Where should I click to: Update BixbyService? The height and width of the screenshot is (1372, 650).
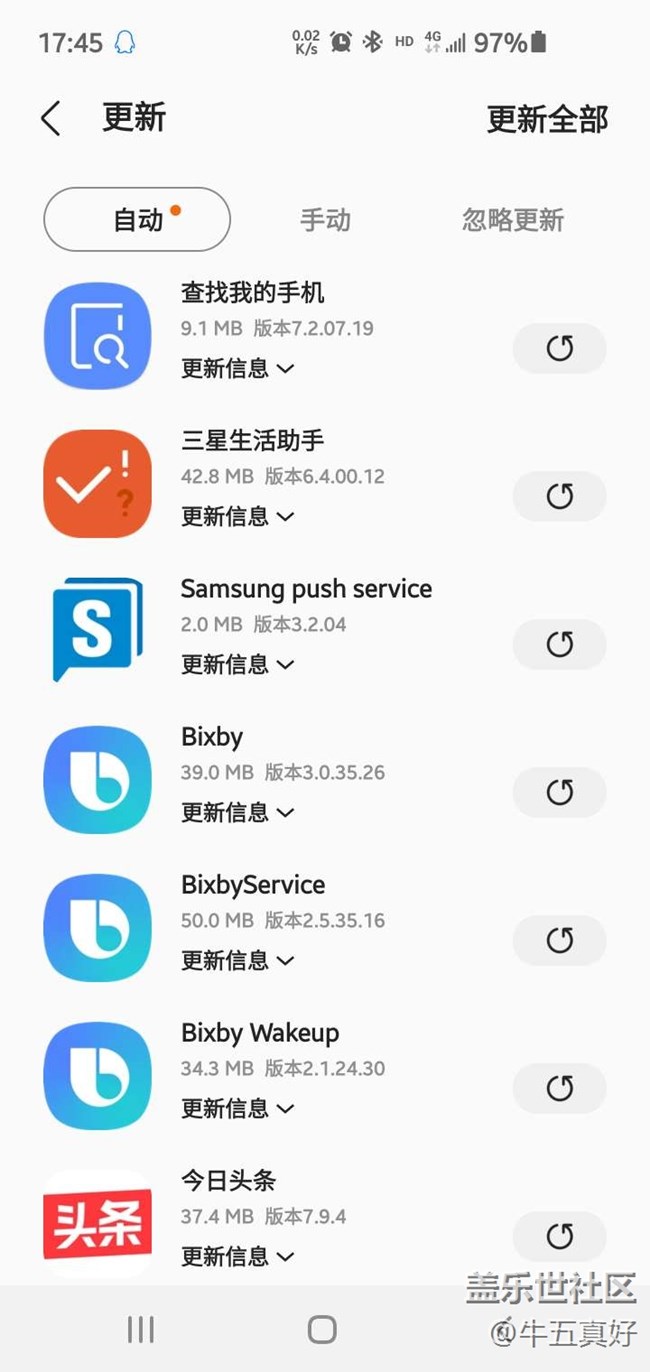point(559,940)
